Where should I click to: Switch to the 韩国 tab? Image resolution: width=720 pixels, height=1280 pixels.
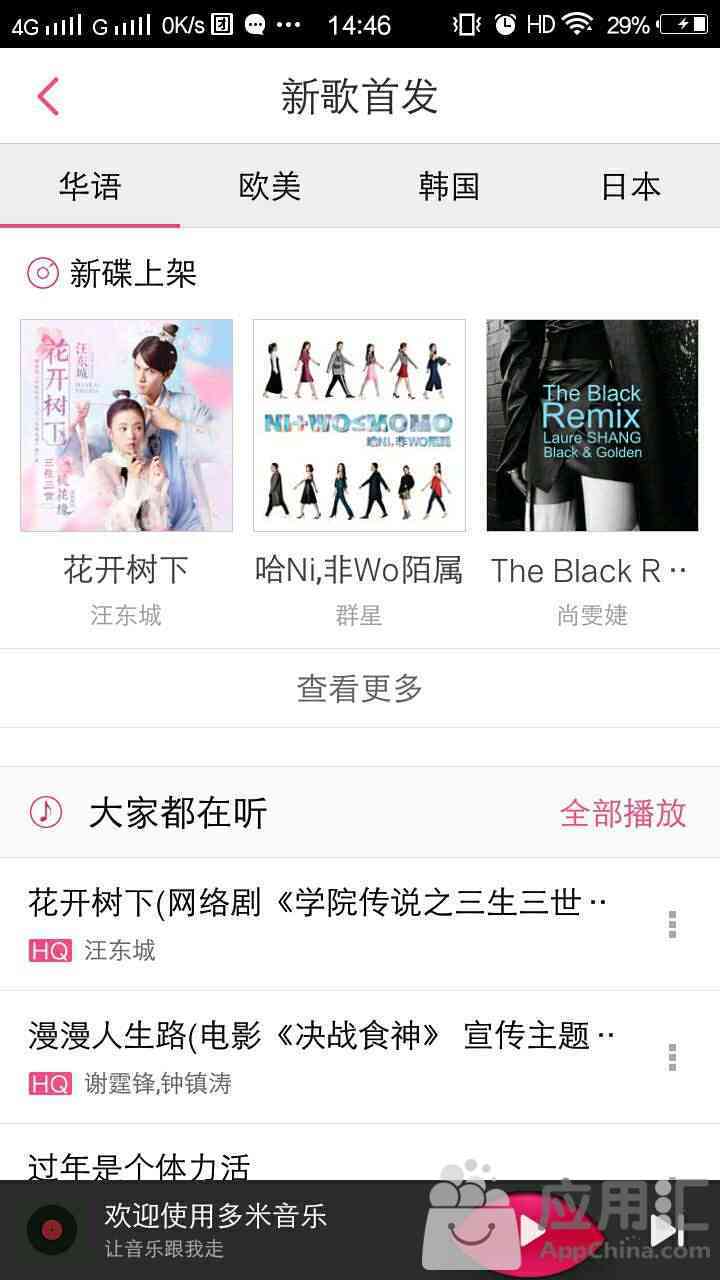click(x=449, y=187)
